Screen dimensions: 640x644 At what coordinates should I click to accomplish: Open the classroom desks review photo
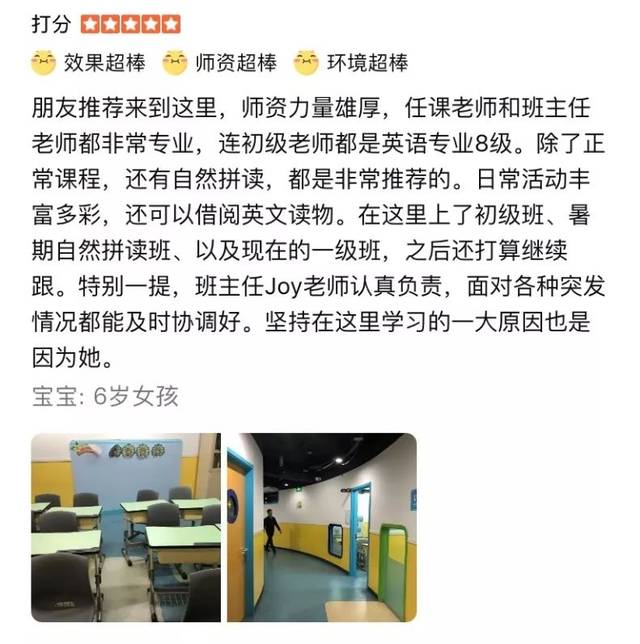(x=125, y=527)
